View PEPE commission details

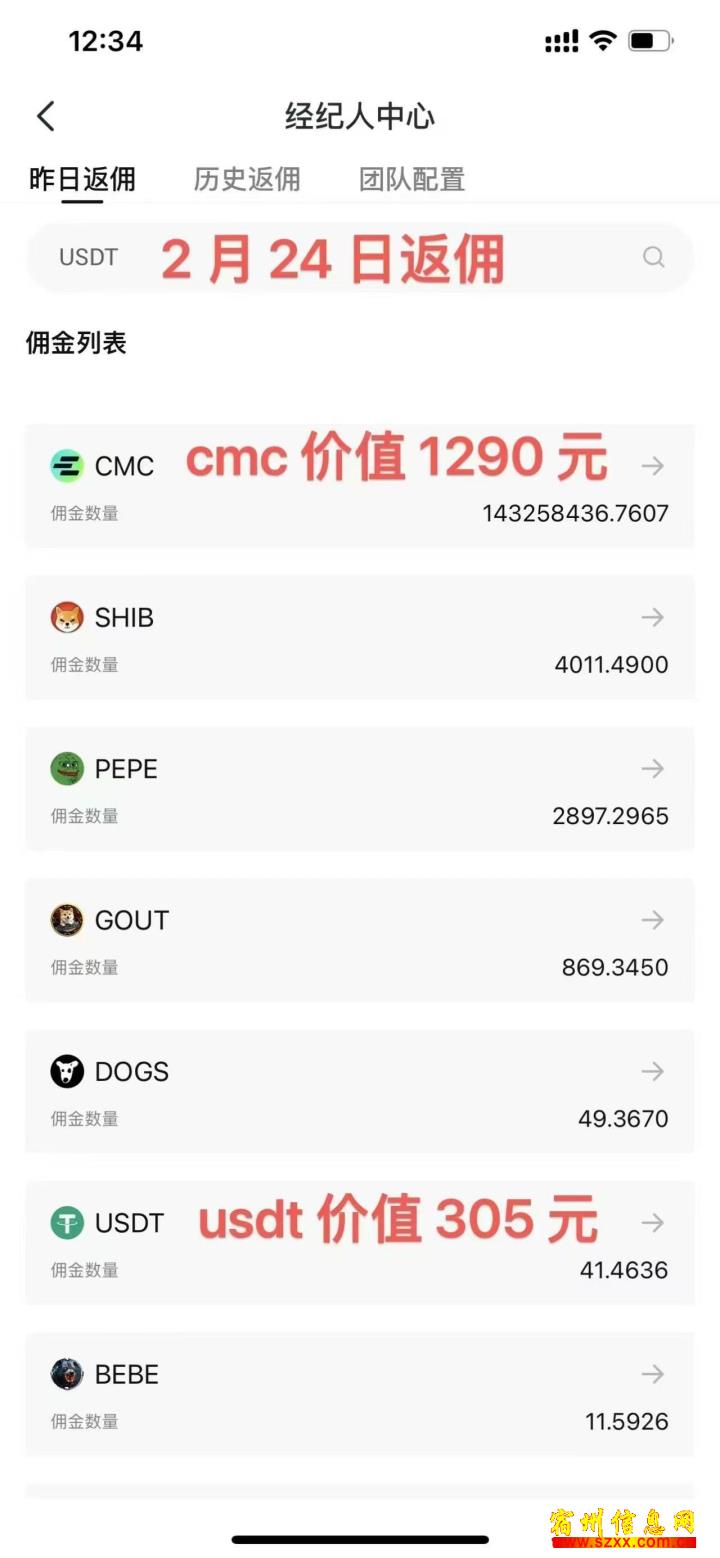(360, 788)
